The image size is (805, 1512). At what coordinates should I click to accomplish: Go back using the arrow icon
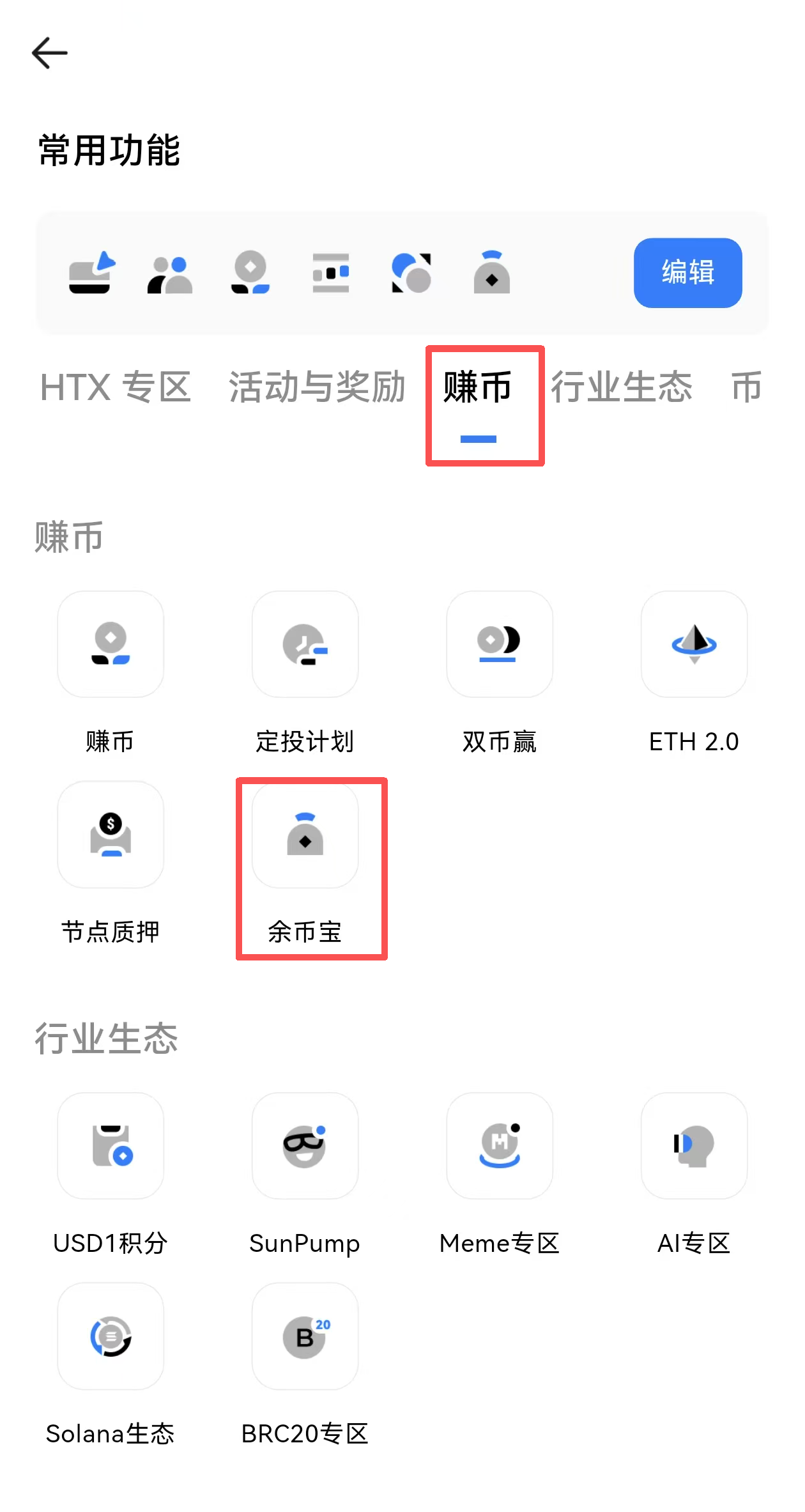(50, 52)
